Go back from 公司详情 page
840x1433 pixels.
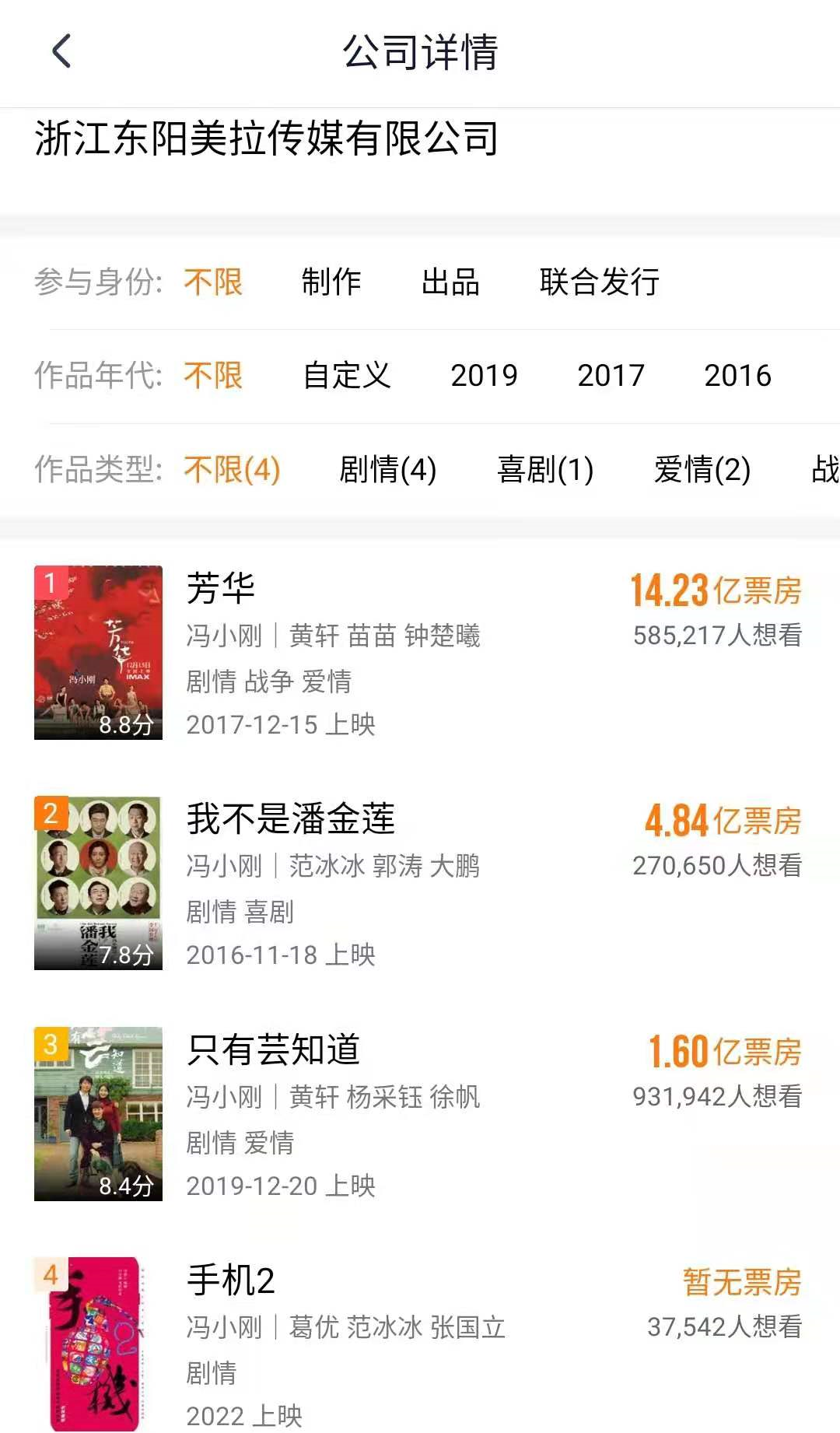pyautogui.click(x=61, y=51)
